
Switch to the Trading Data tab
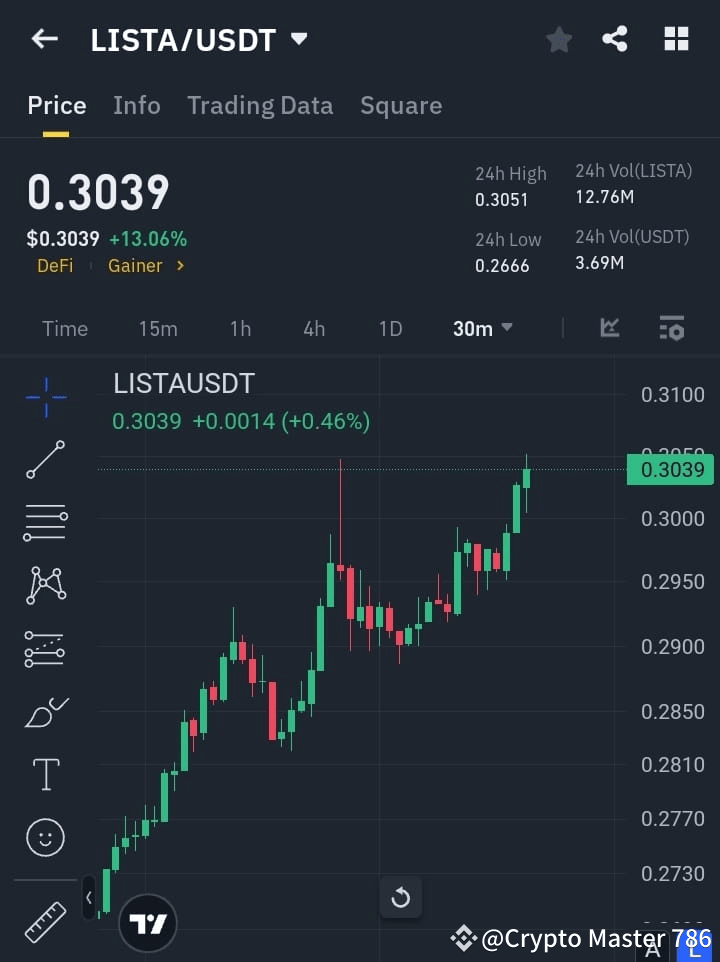point(260,105)
